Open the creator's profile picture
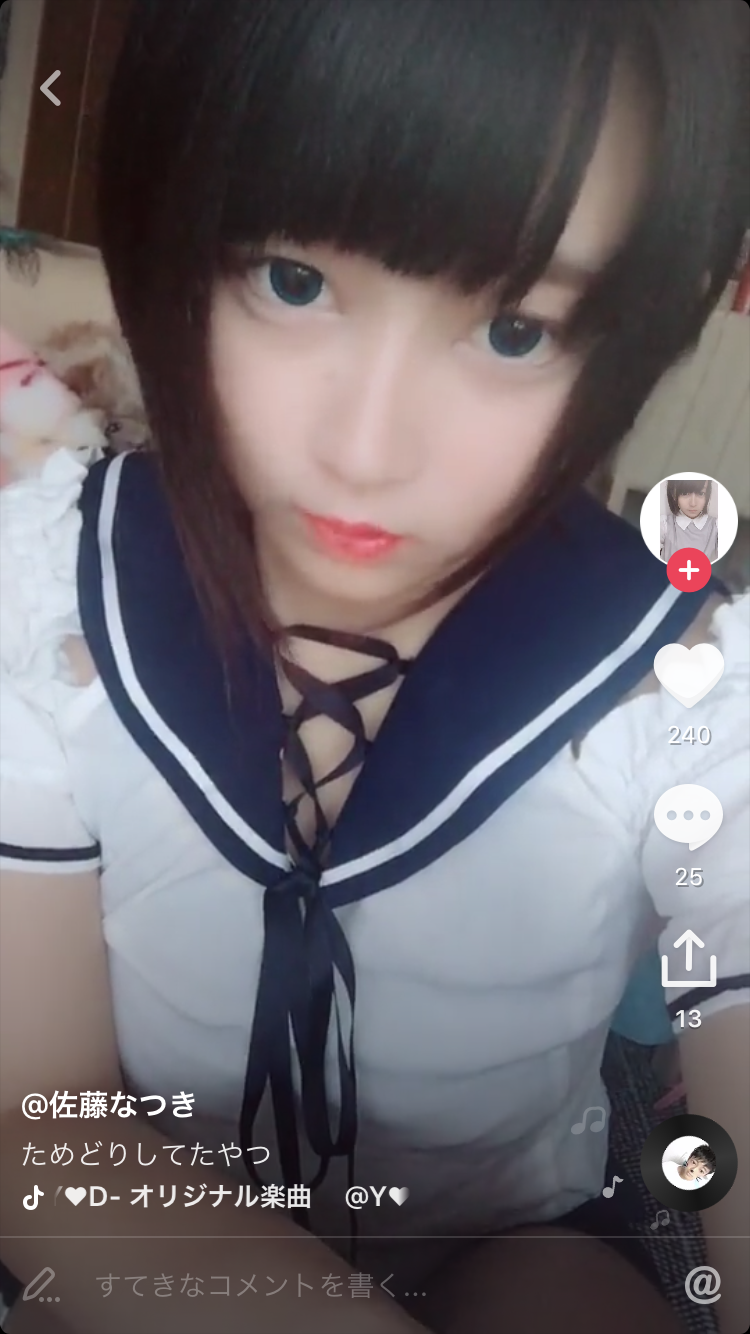The image size is (750, 1334). [688, 518]
